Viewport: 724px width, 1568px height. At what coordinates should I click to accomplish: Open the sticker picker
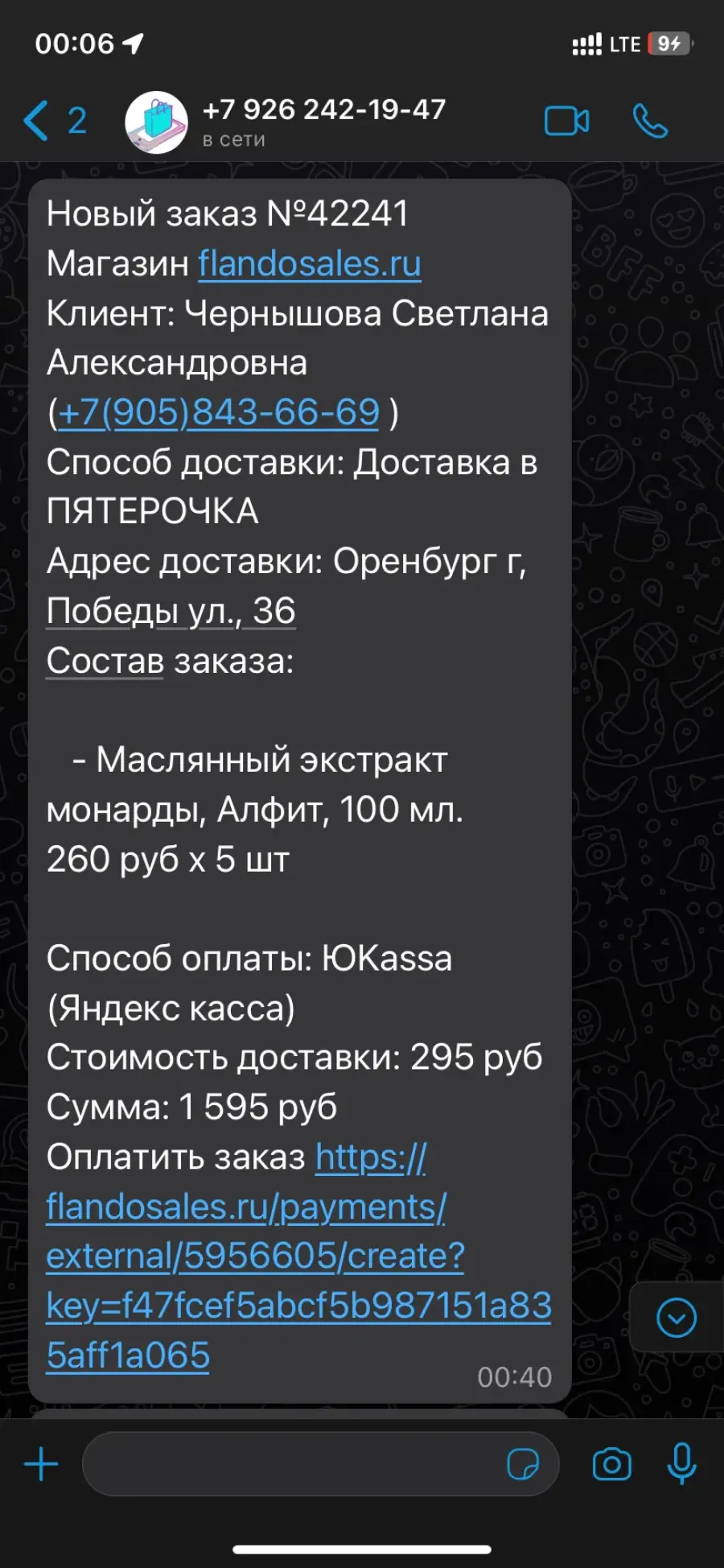(x=523, y=1463)
